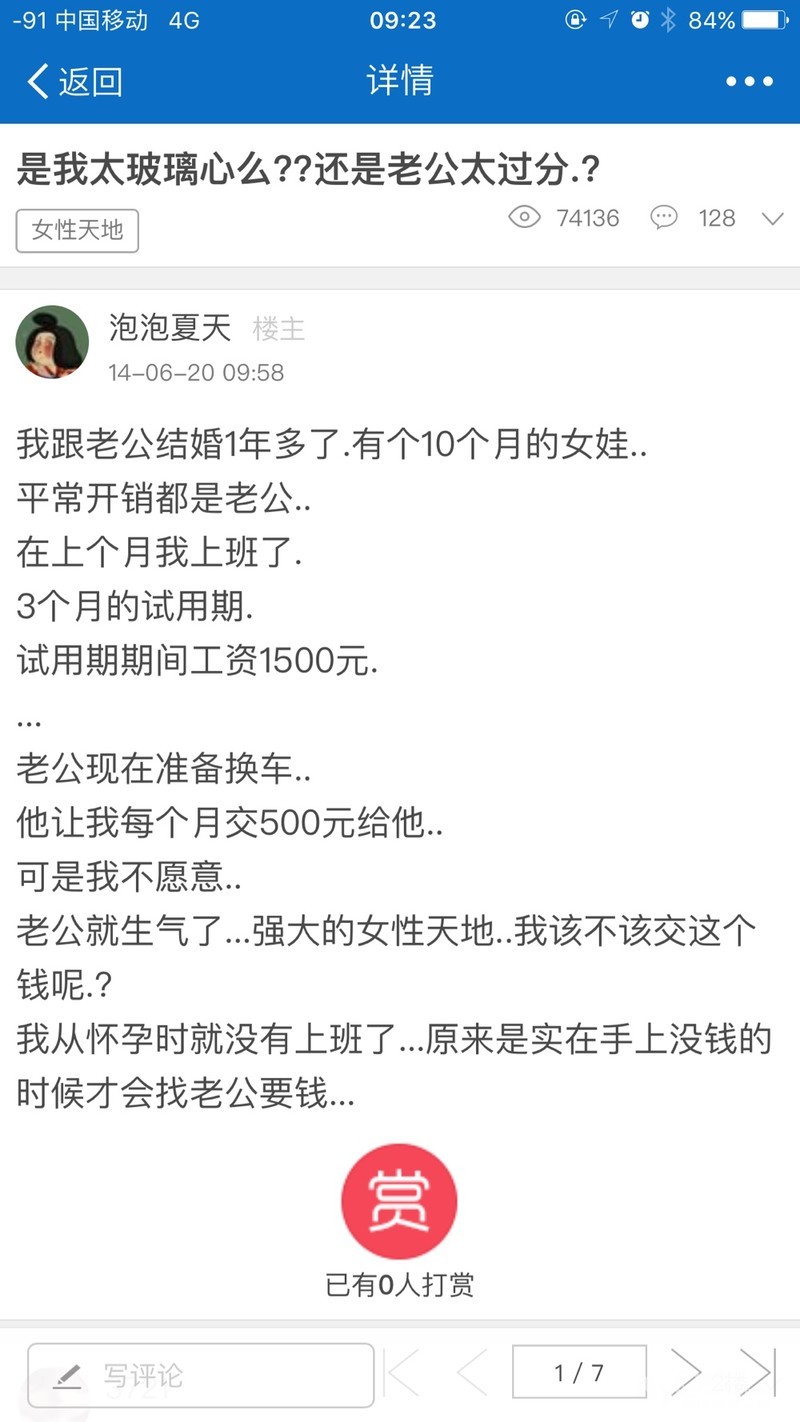Tap the red 赏 reward button
Image resolution: width=800 pixels, height=1422 pixels.
point(399,1201)
